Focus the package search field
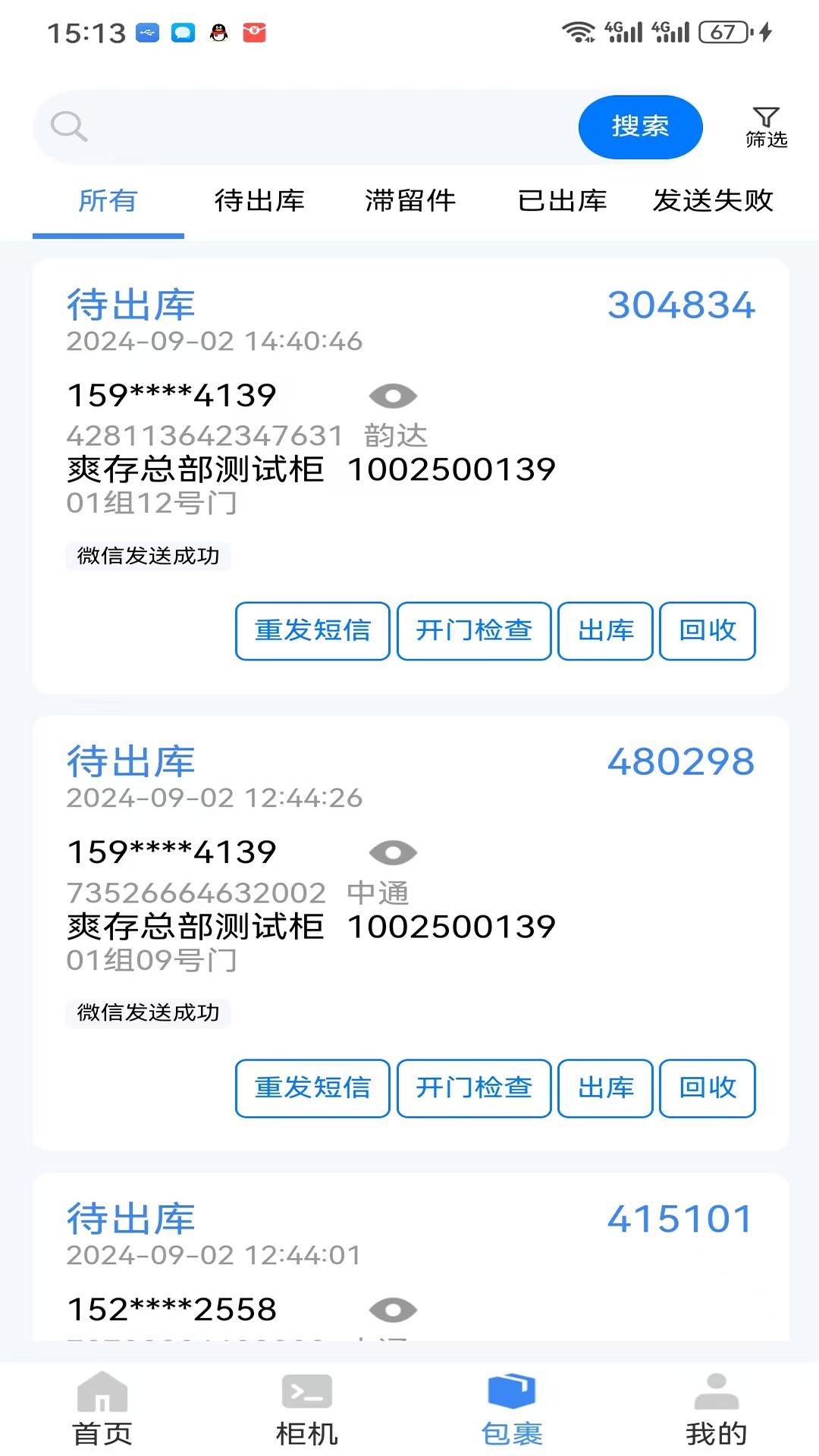This screenshot has height=1456, width=819. coord(318,127)
